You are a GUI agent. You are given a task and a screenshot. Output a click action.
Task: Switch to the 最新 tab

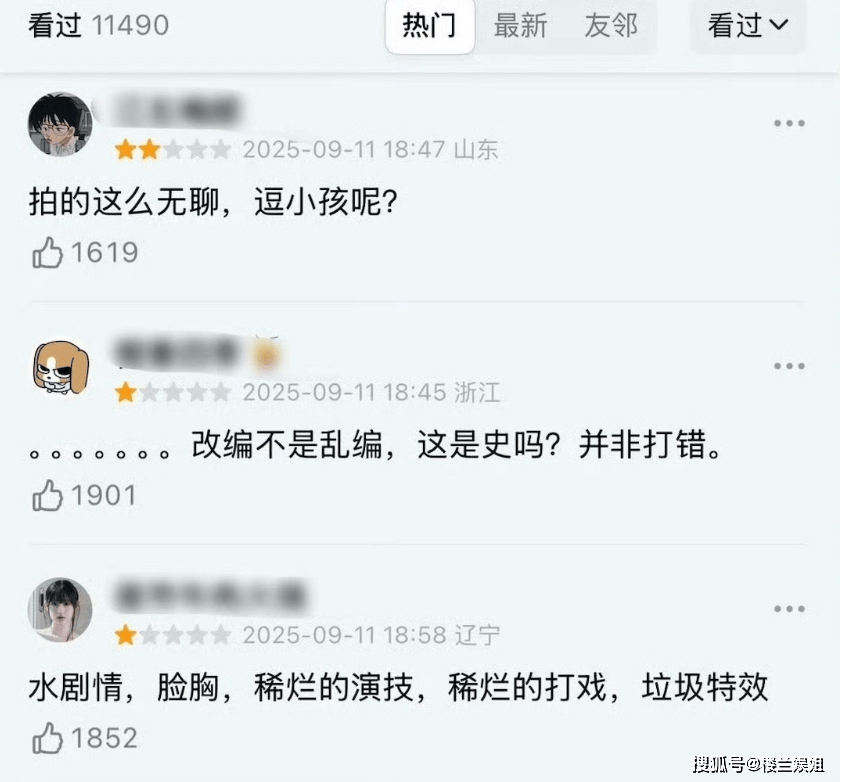coord(520,26)
